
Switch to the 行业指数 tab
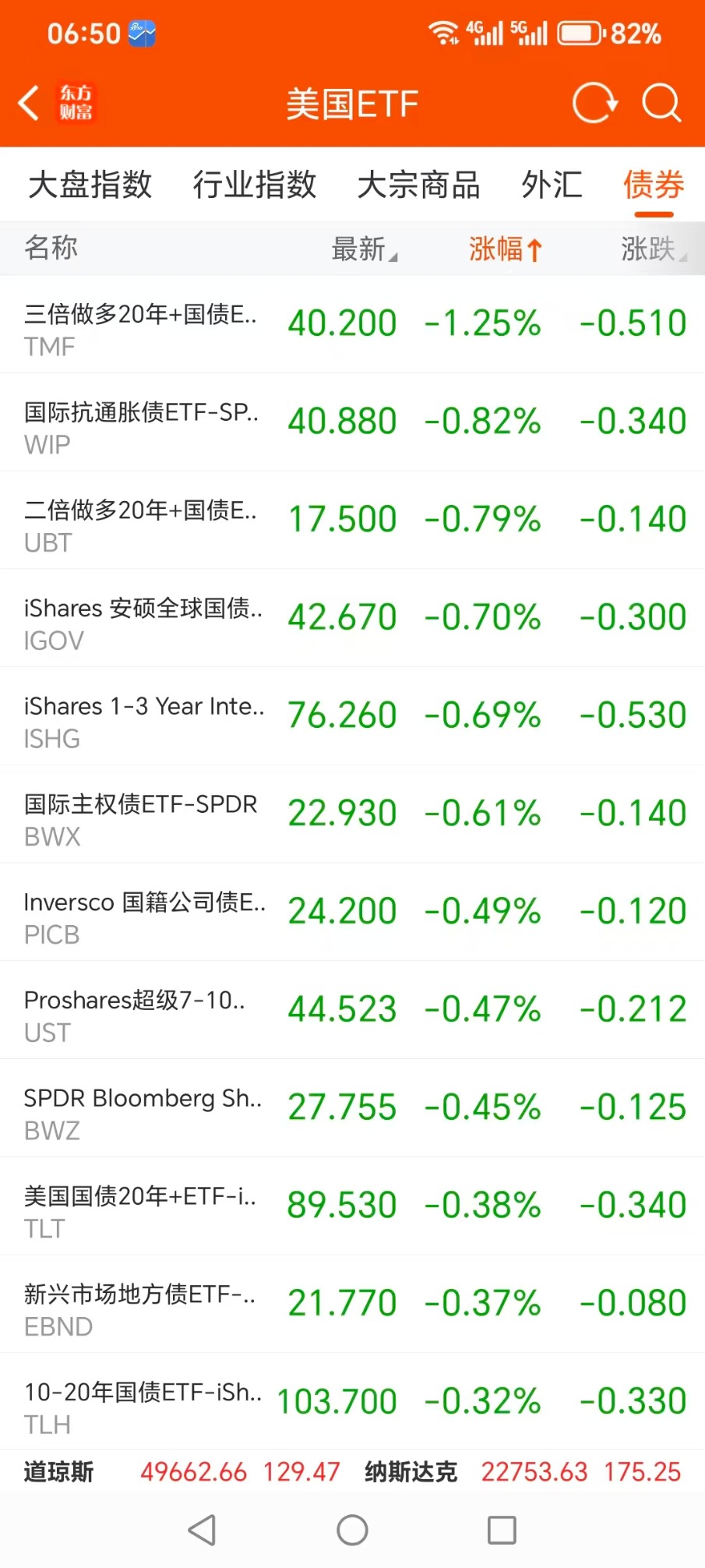click(x=255, y=185)
